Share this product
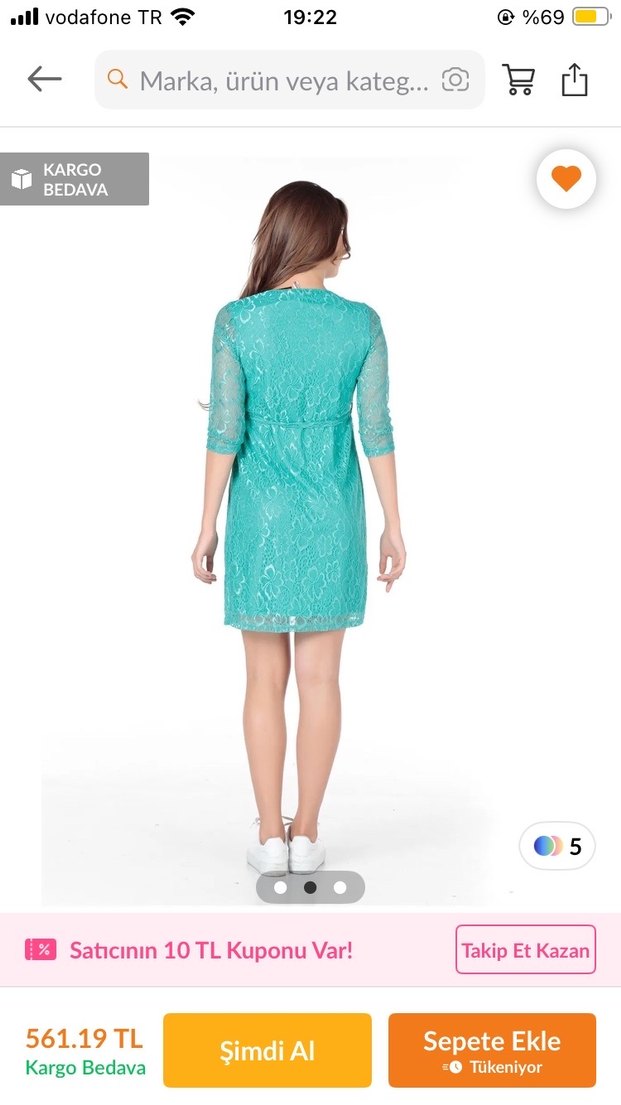The width and height of the screenshot is (621, 1105). click(575, 80)
